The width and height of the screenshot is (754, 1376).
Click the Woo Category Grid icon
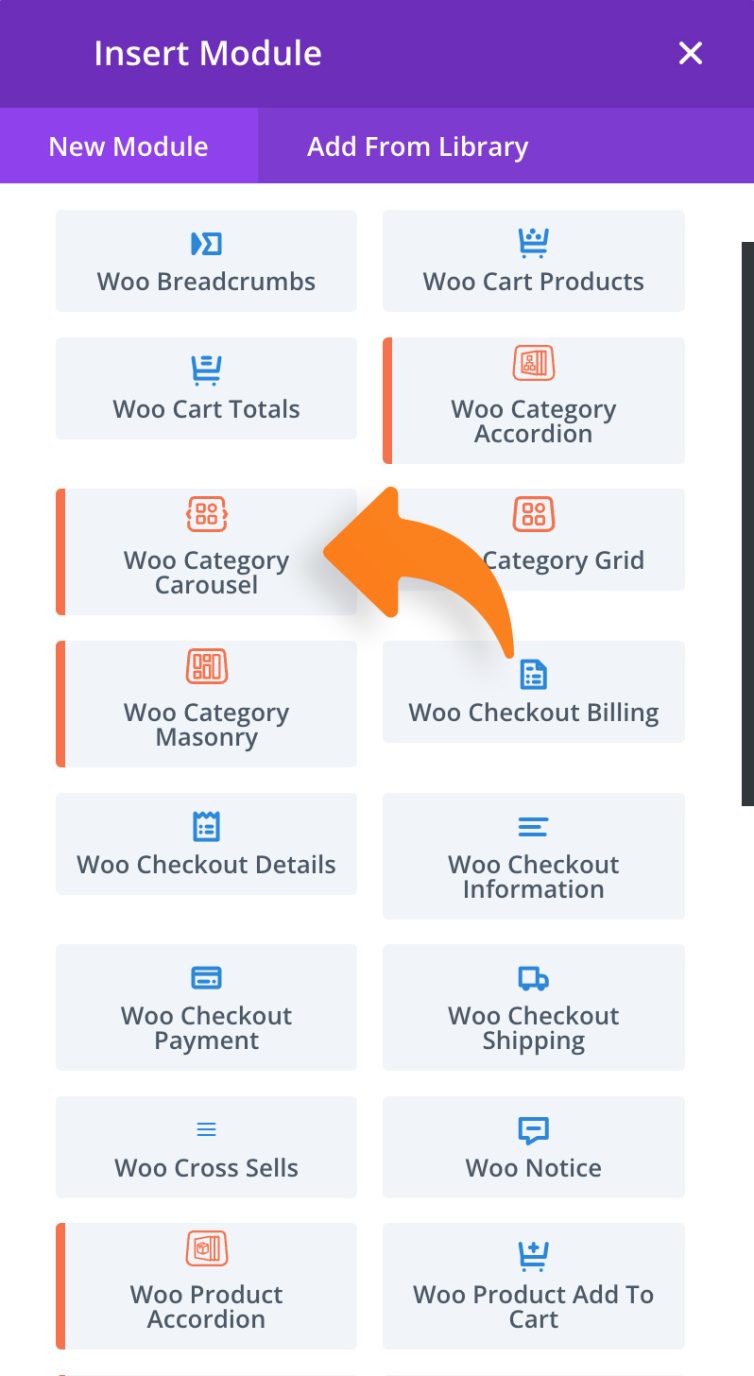click(x=533, y=513)
